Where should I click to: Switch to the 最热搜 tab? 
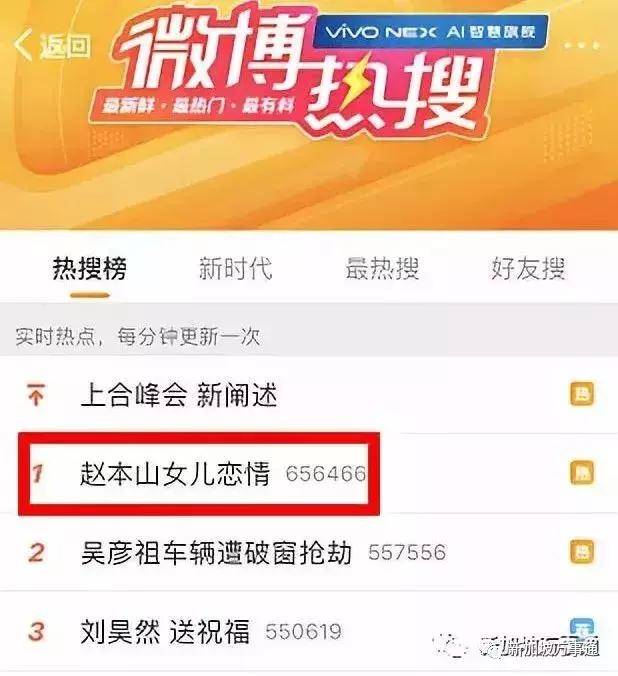[382, 268]
